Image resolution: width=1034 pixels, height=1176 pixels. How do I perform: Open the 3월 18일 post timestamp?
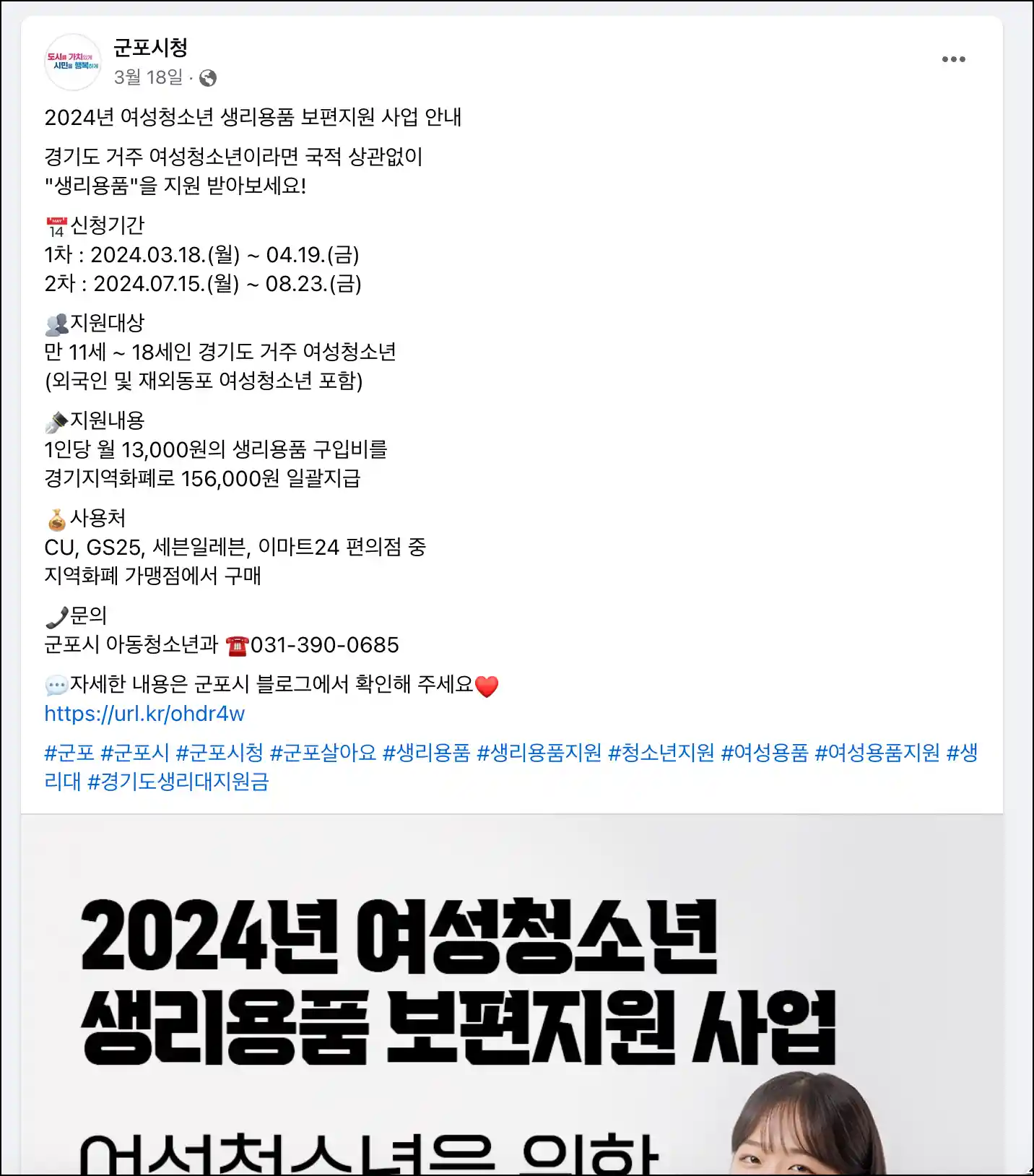[148, 77]
